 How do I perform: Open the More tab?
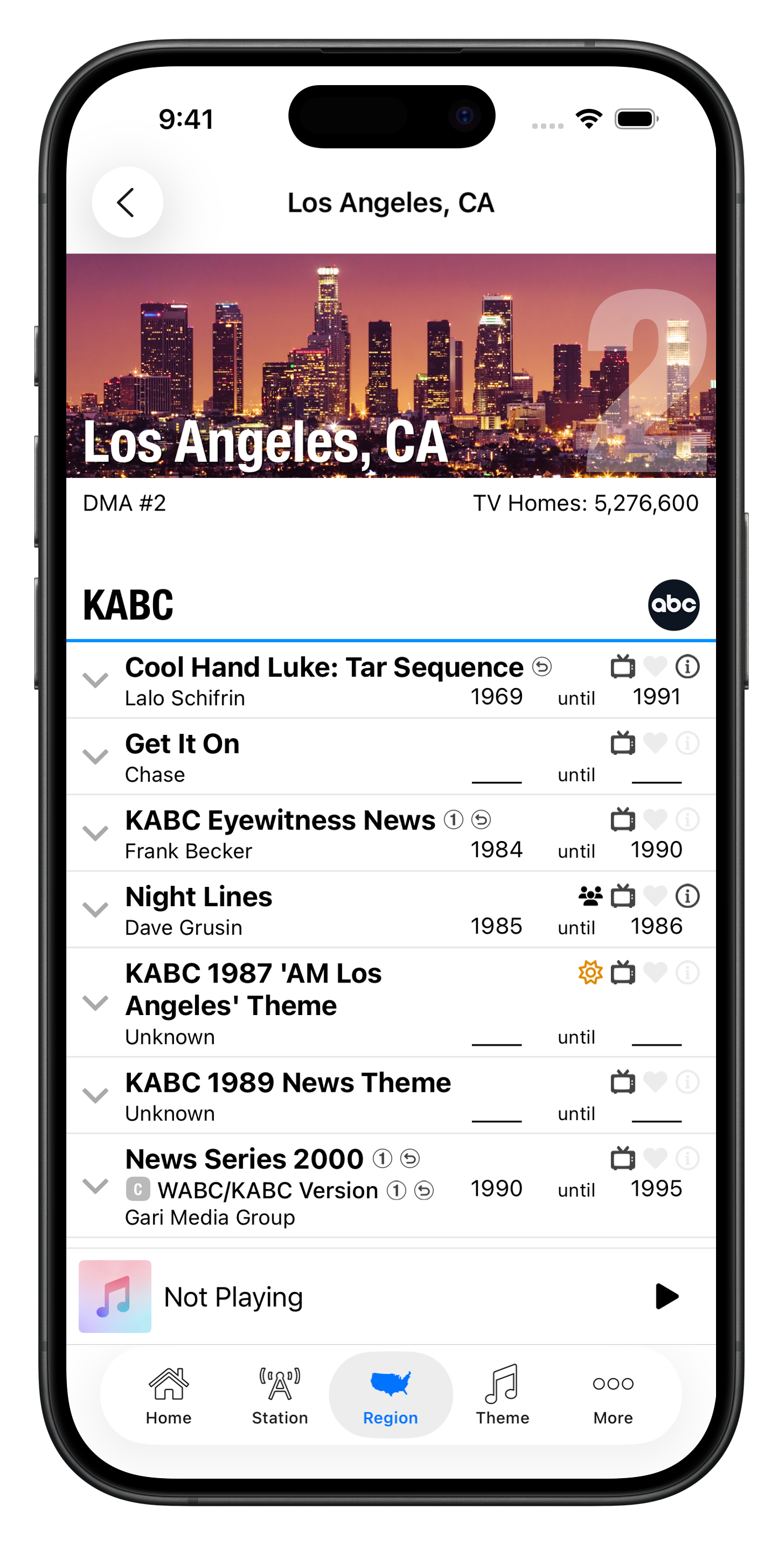612,1395
